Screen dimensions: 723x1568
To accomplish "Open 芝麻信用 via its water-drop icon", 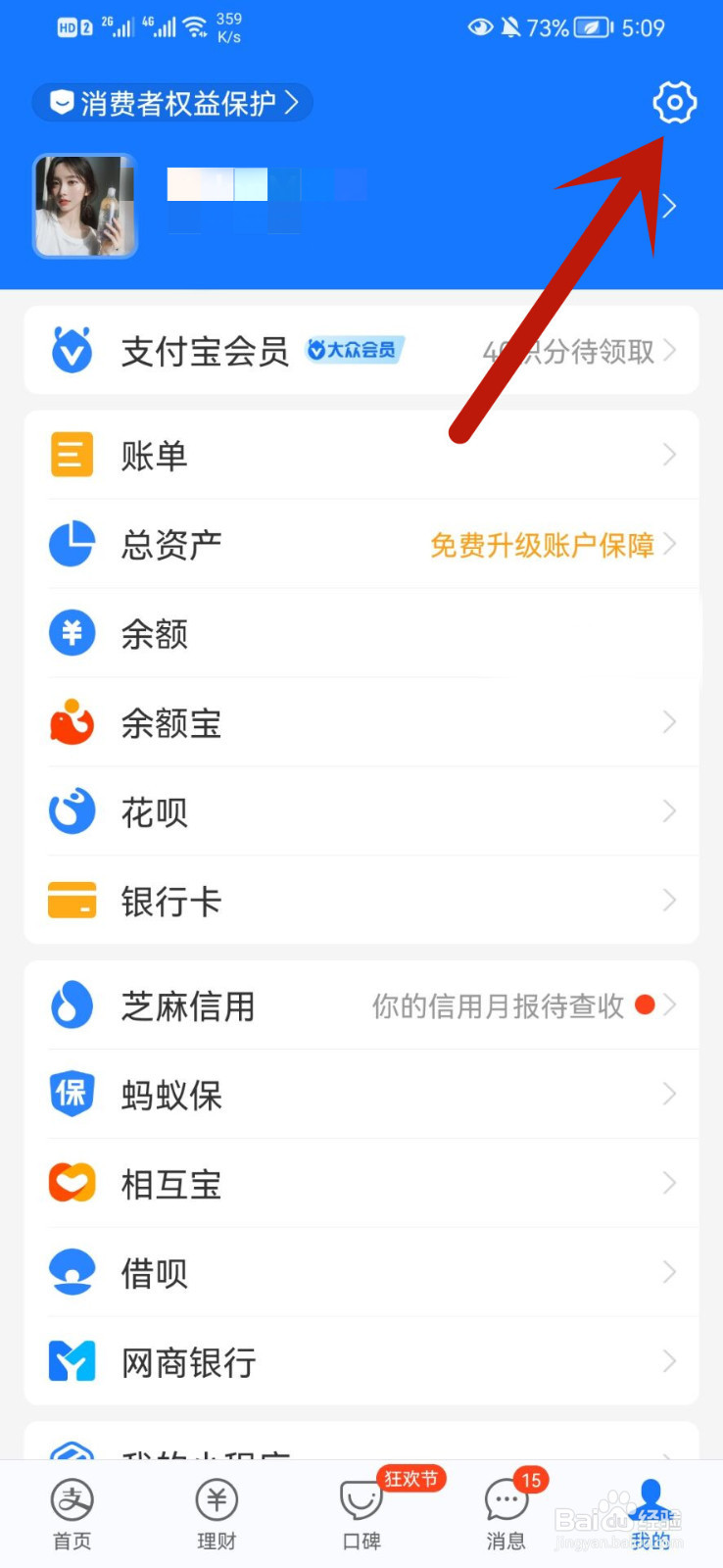I will (x=71, y=1005).
